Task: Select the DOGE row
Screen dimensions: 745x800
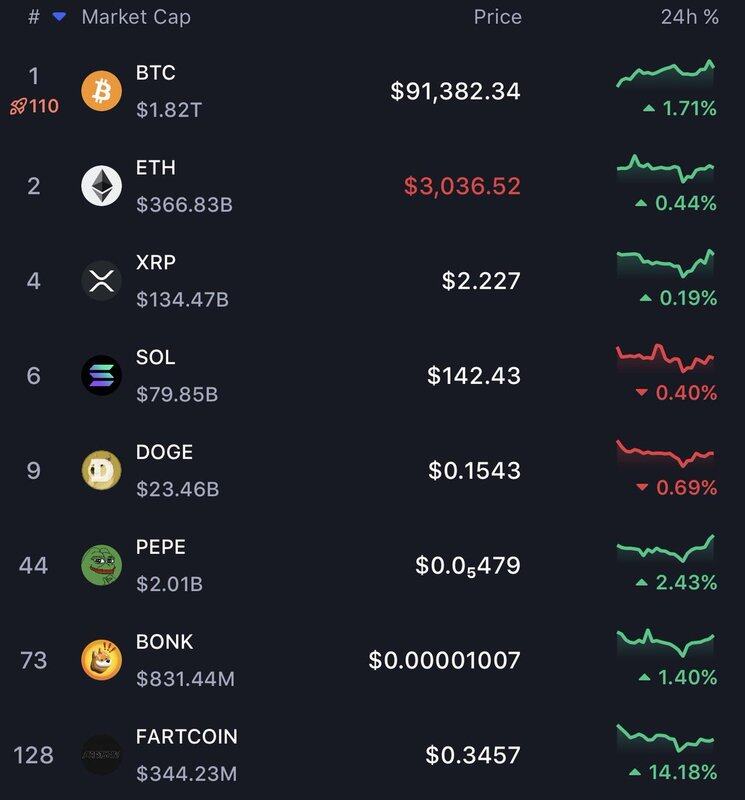Action: [164, 452]
